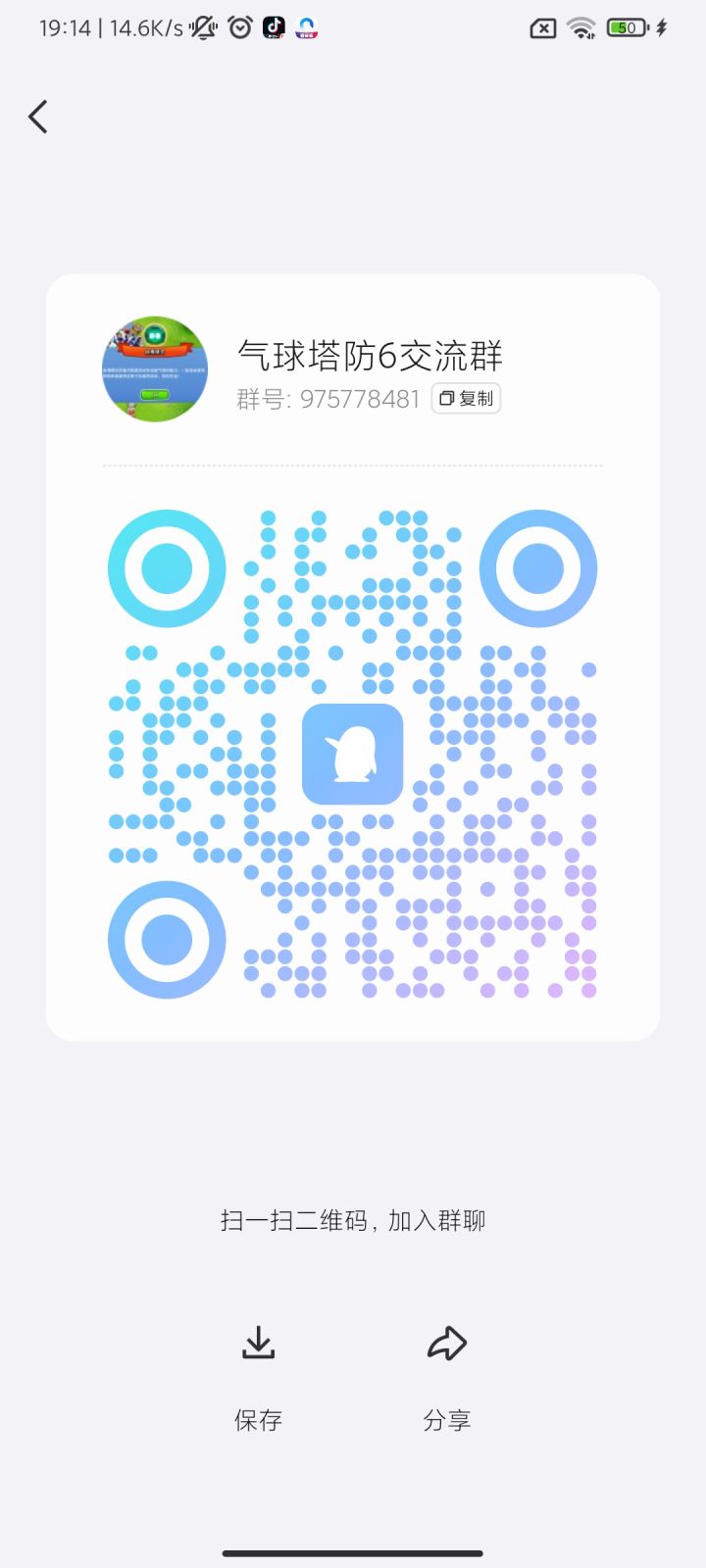Tap the no-SIM indicator in status bar
706x1568 pixels.
point(542,27)
